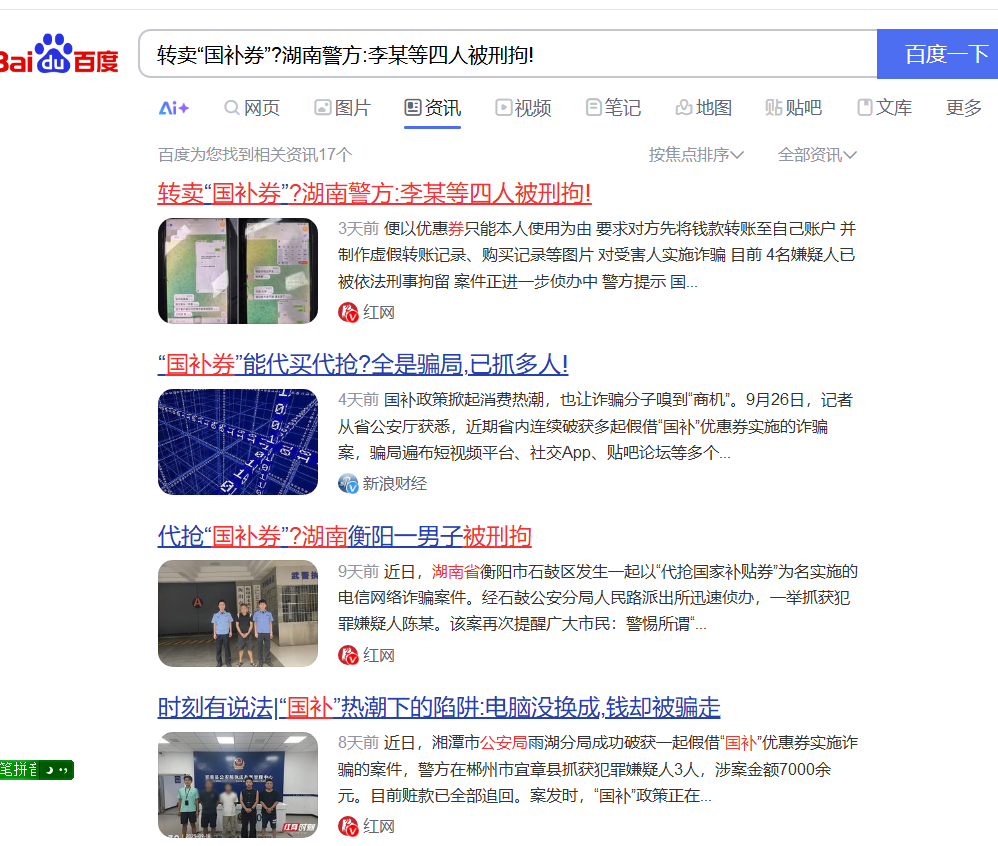Image resolution: width=998 pixels, height=846 pixels.
Task: Open the article 时刻有说法 “国补”热潮下的陷阱
Action: tap(439, 708)
